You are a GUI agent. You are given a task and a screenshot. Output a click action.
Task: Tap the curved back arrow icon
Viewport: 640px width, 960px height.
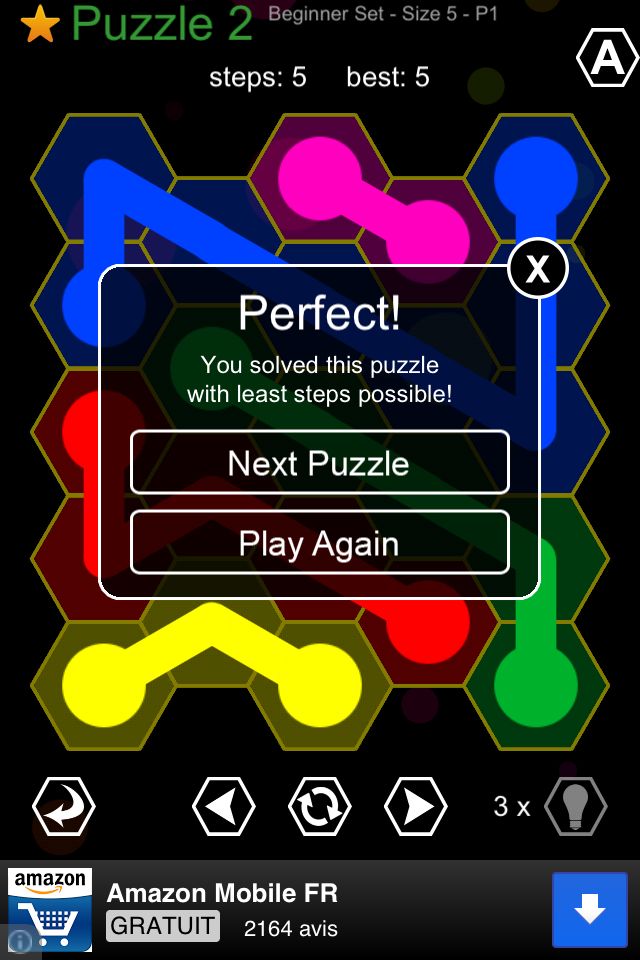click(63, 806)
